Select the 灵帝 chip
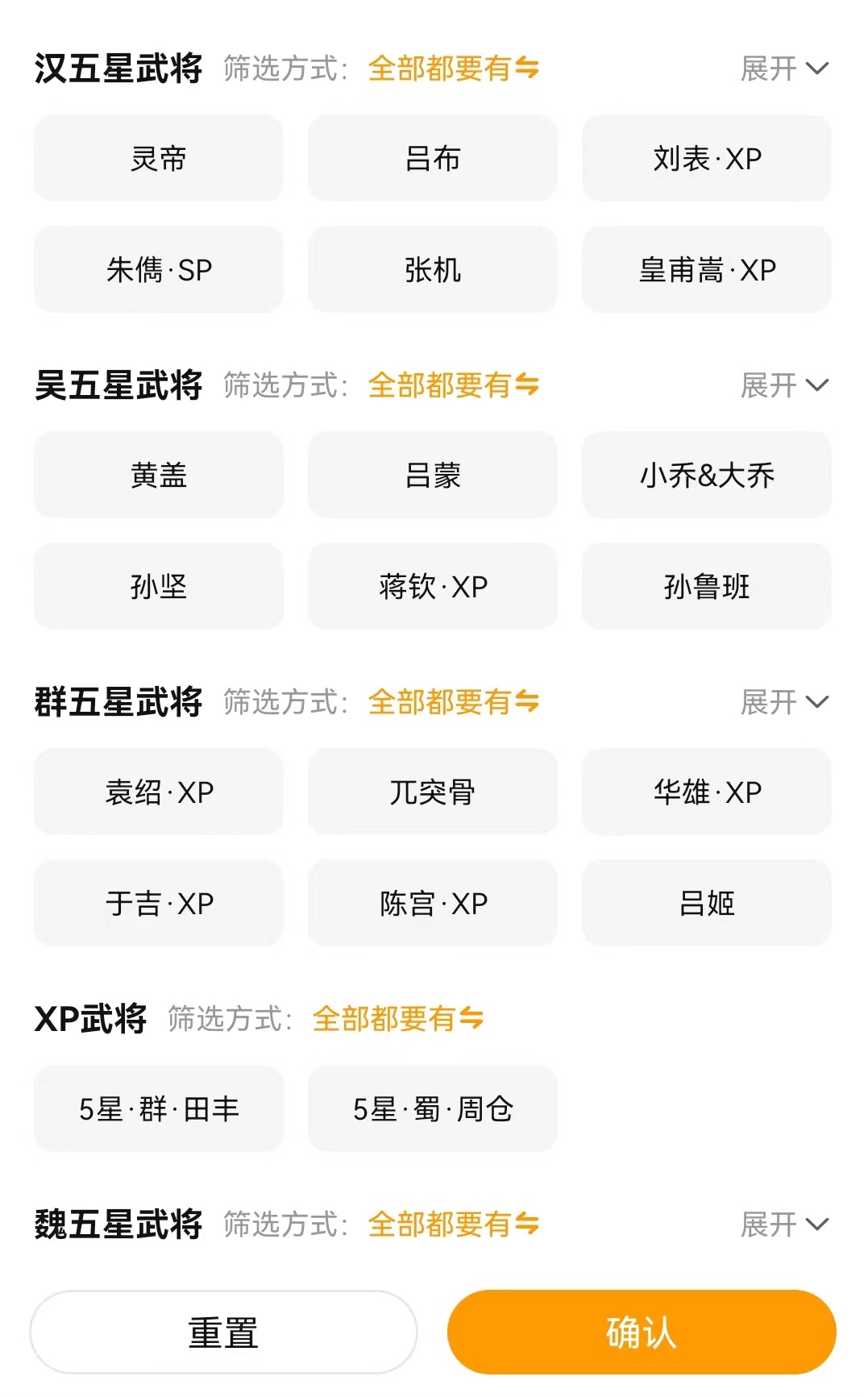 pyautogui.click(x=159, y=158)
